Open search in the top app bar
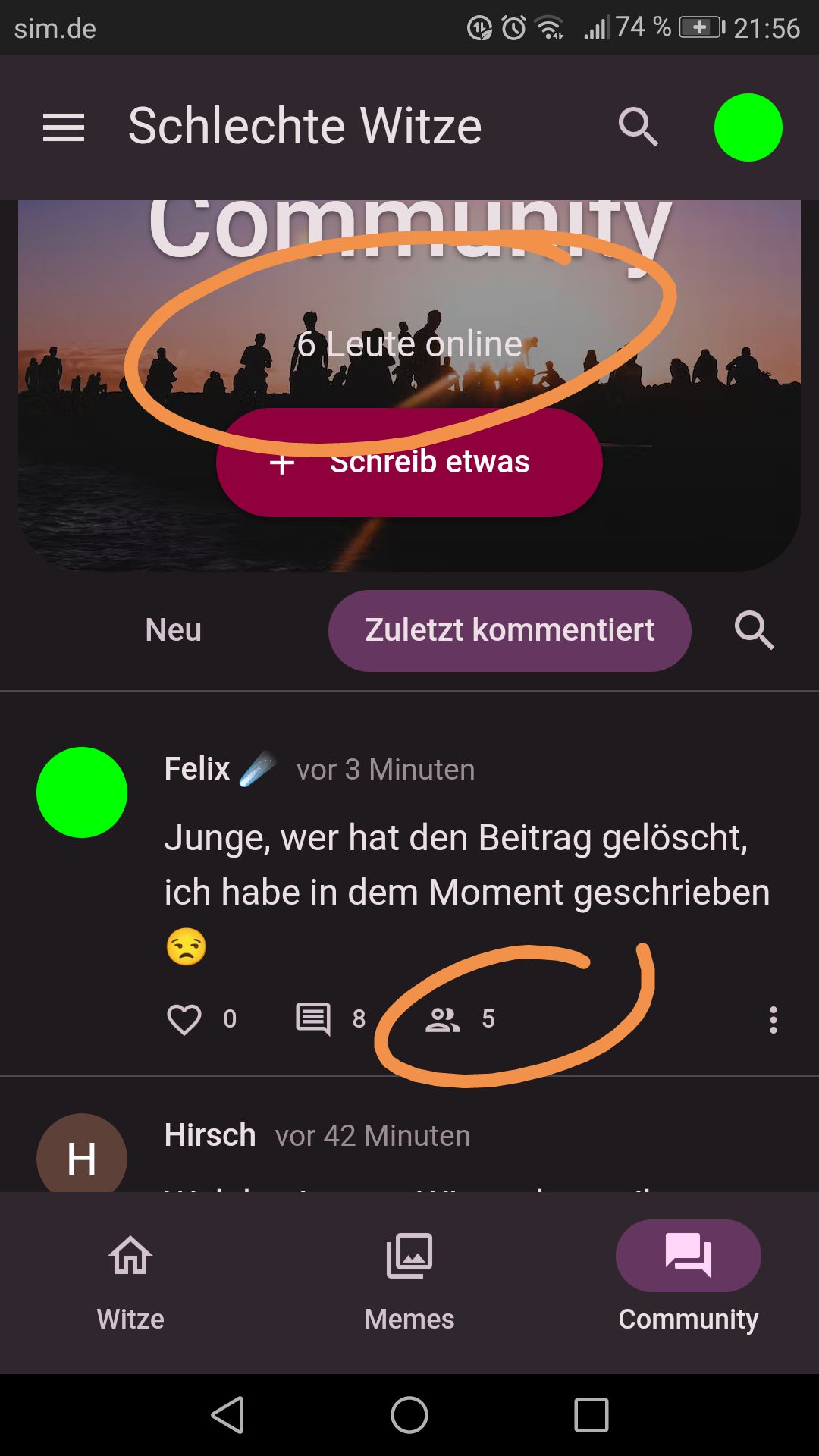 [638, 127]
